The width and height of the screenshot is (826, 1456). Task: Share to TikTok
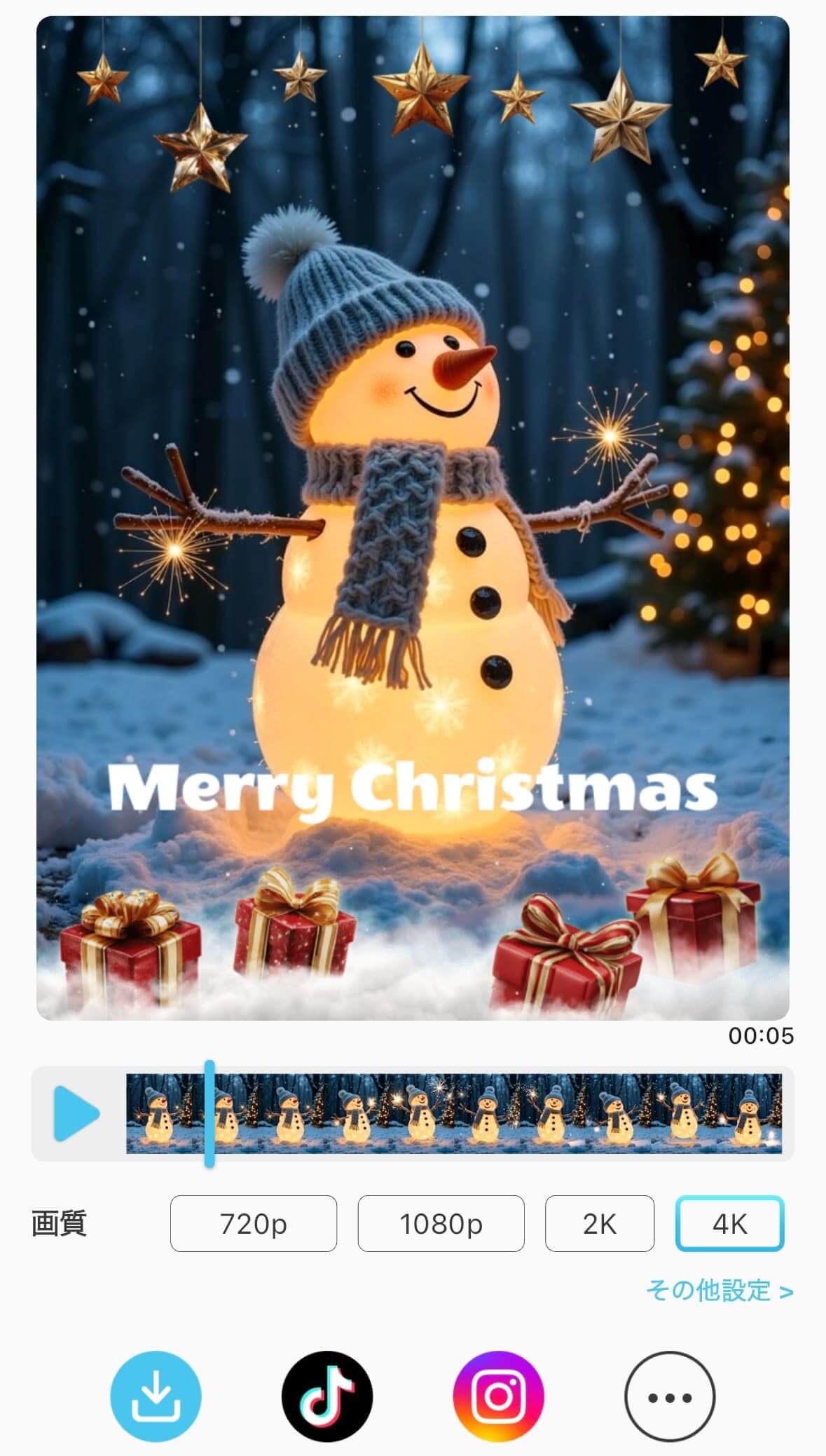click(x=327, y=1396)
